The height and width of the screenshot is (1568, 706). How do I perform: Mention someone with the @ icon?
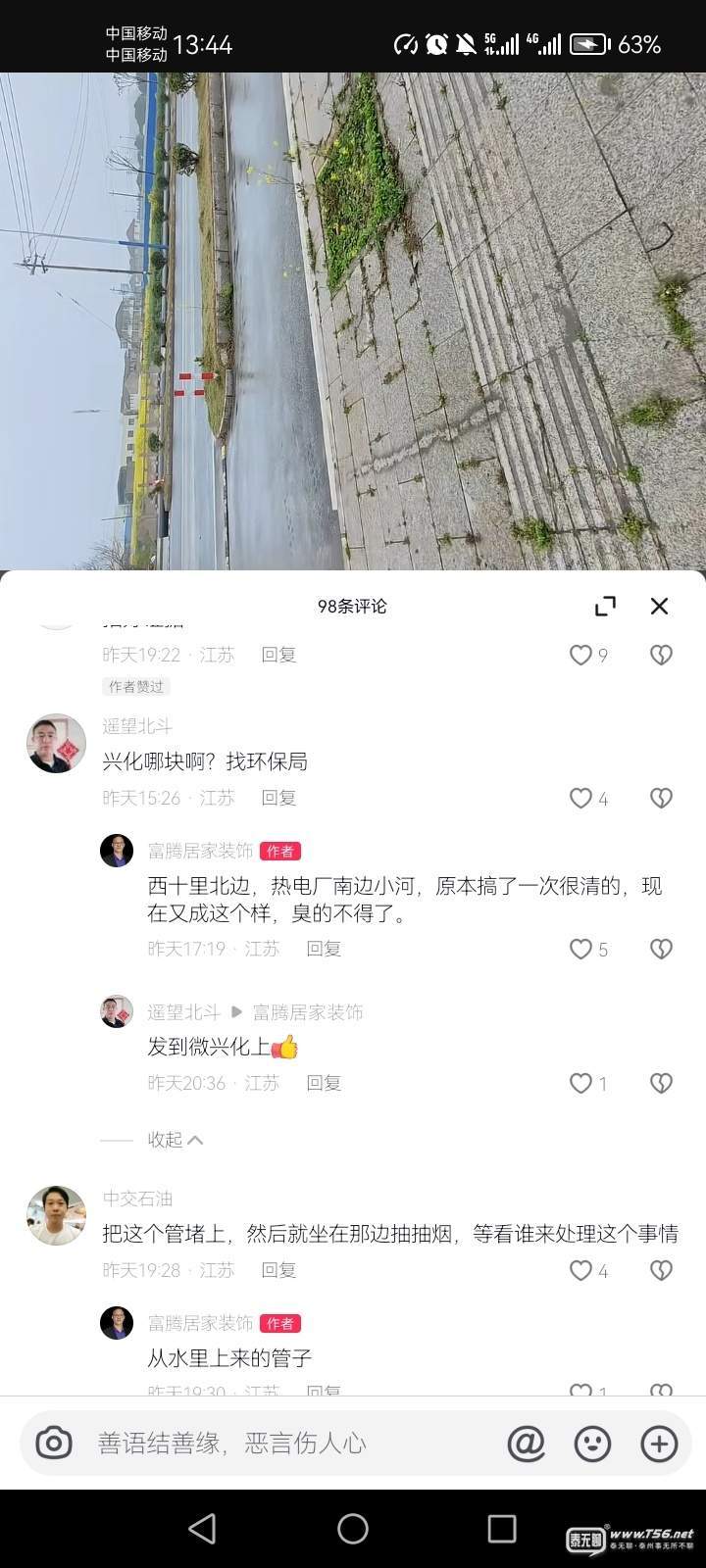(526, 1443)
